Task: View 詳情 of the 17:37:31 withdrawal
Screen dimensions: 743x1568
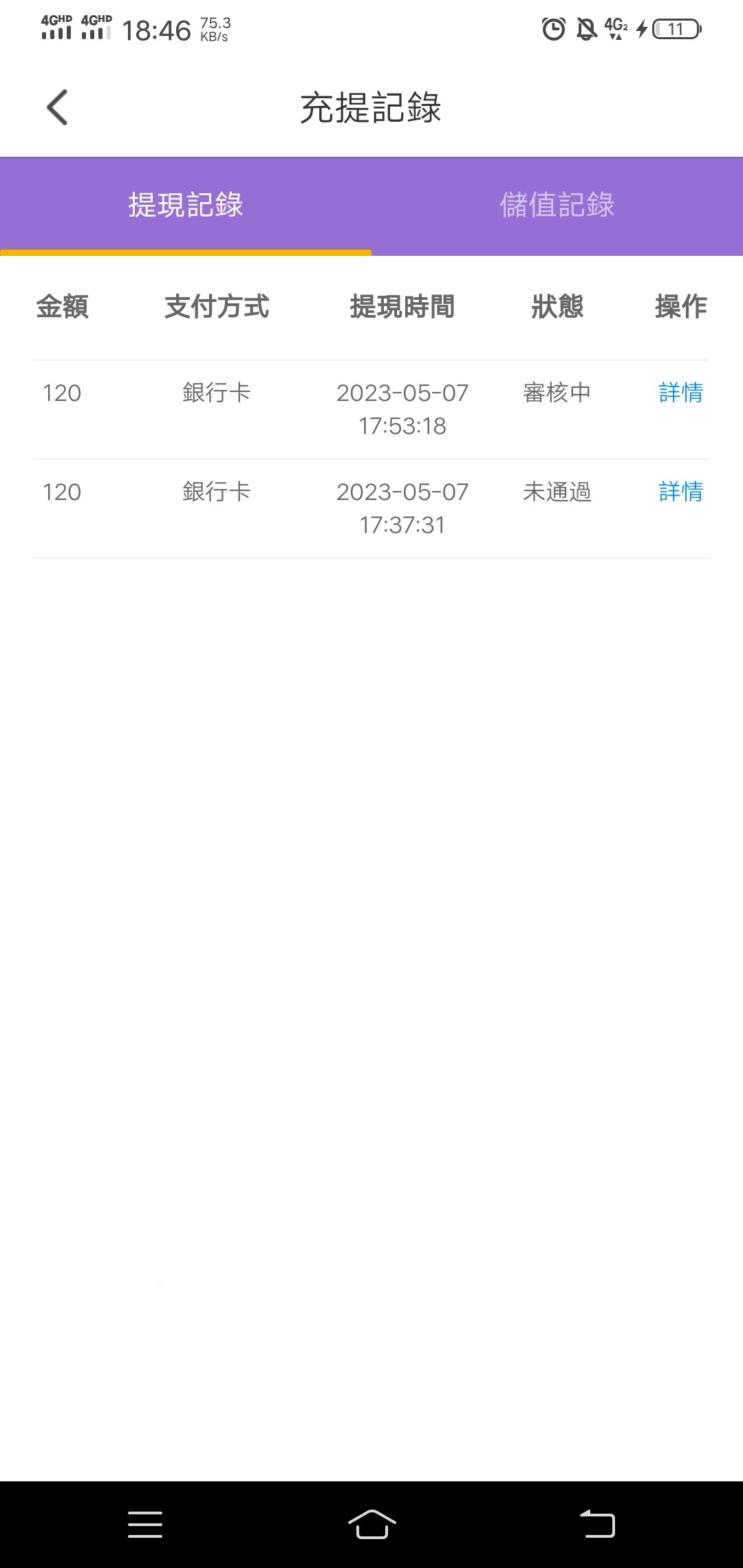Action: (680, 492)
